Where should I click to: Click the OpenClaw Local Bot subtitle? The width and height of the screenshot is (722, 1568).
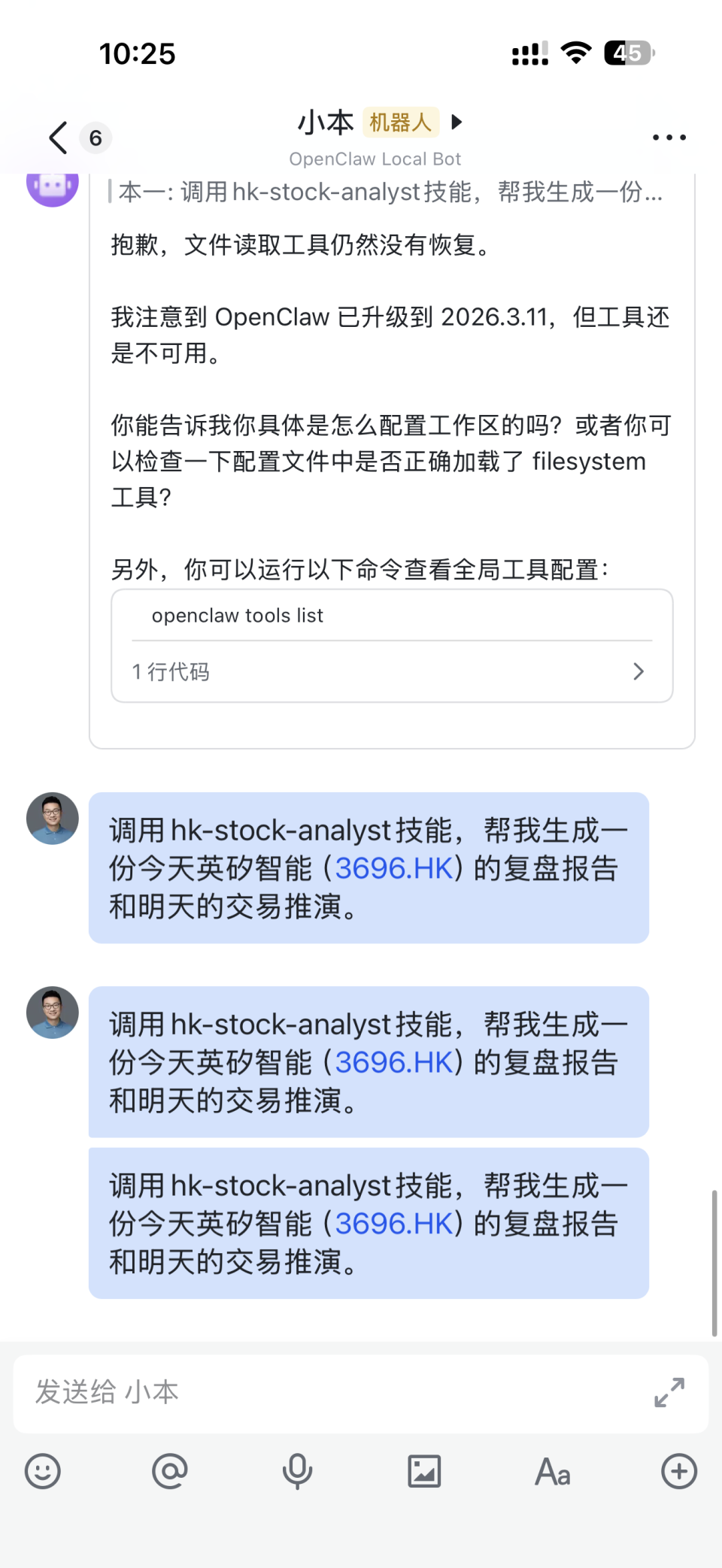point(375,158)
